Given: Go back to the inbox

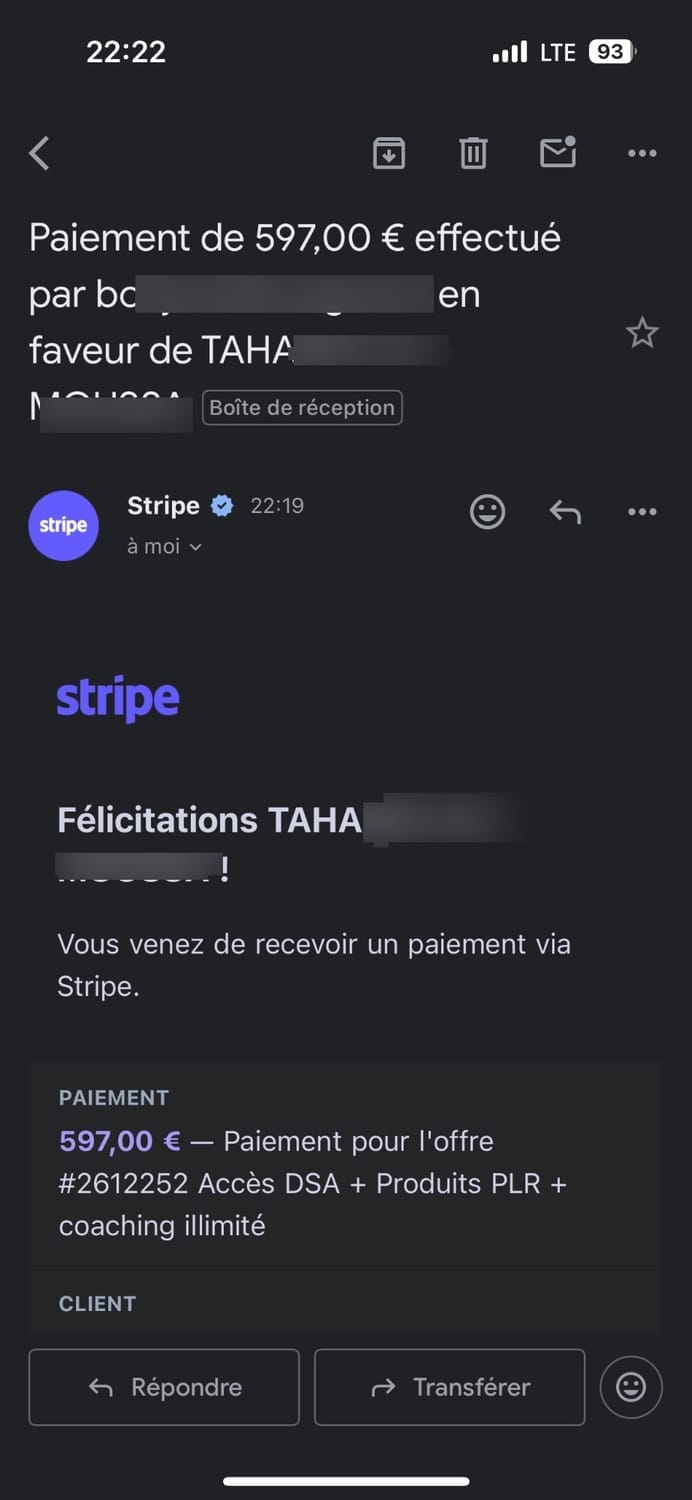Looking at the screenshot, I should click(x=40, y=153).
